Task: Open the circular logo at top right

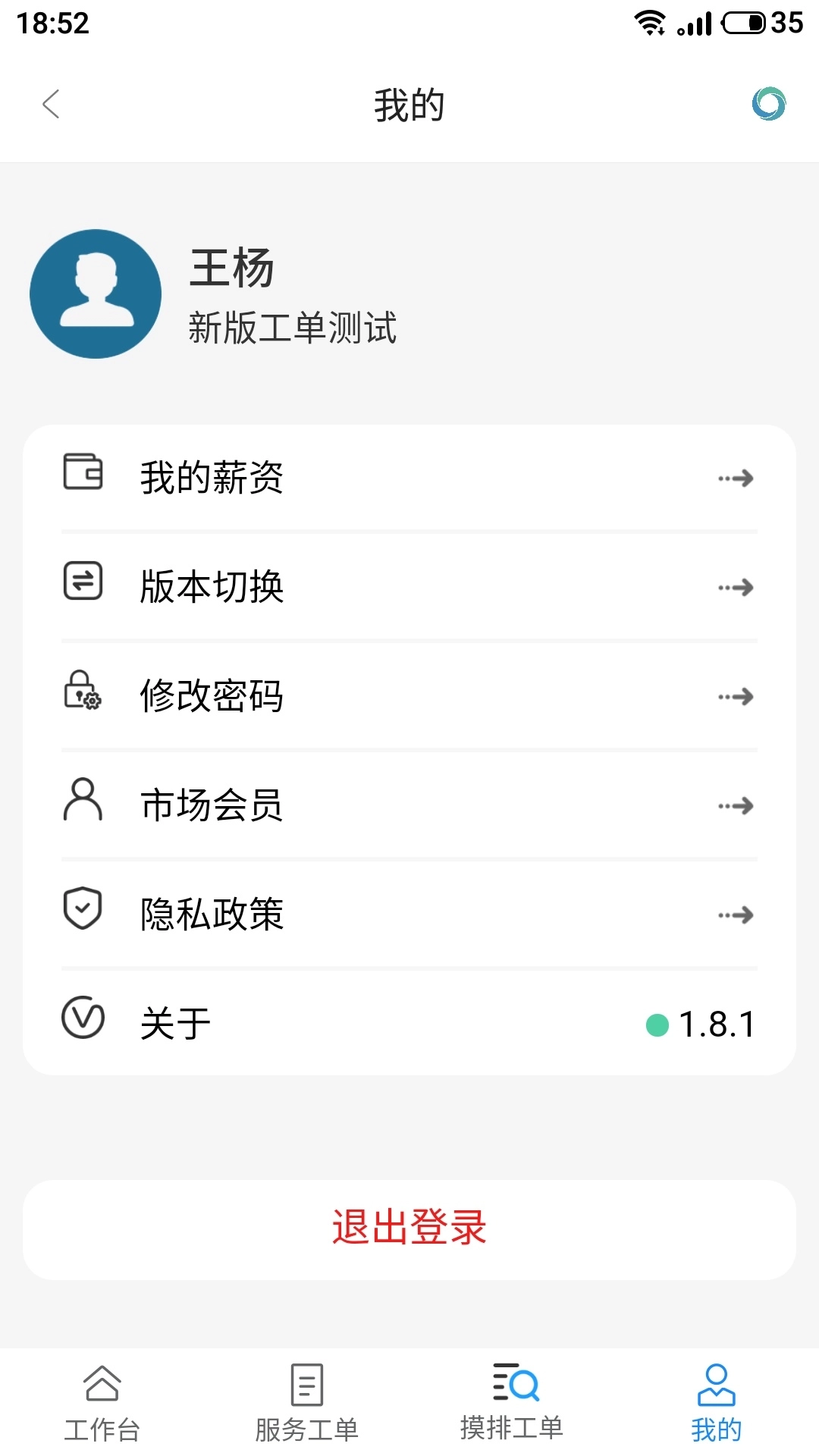Action: 767,105
